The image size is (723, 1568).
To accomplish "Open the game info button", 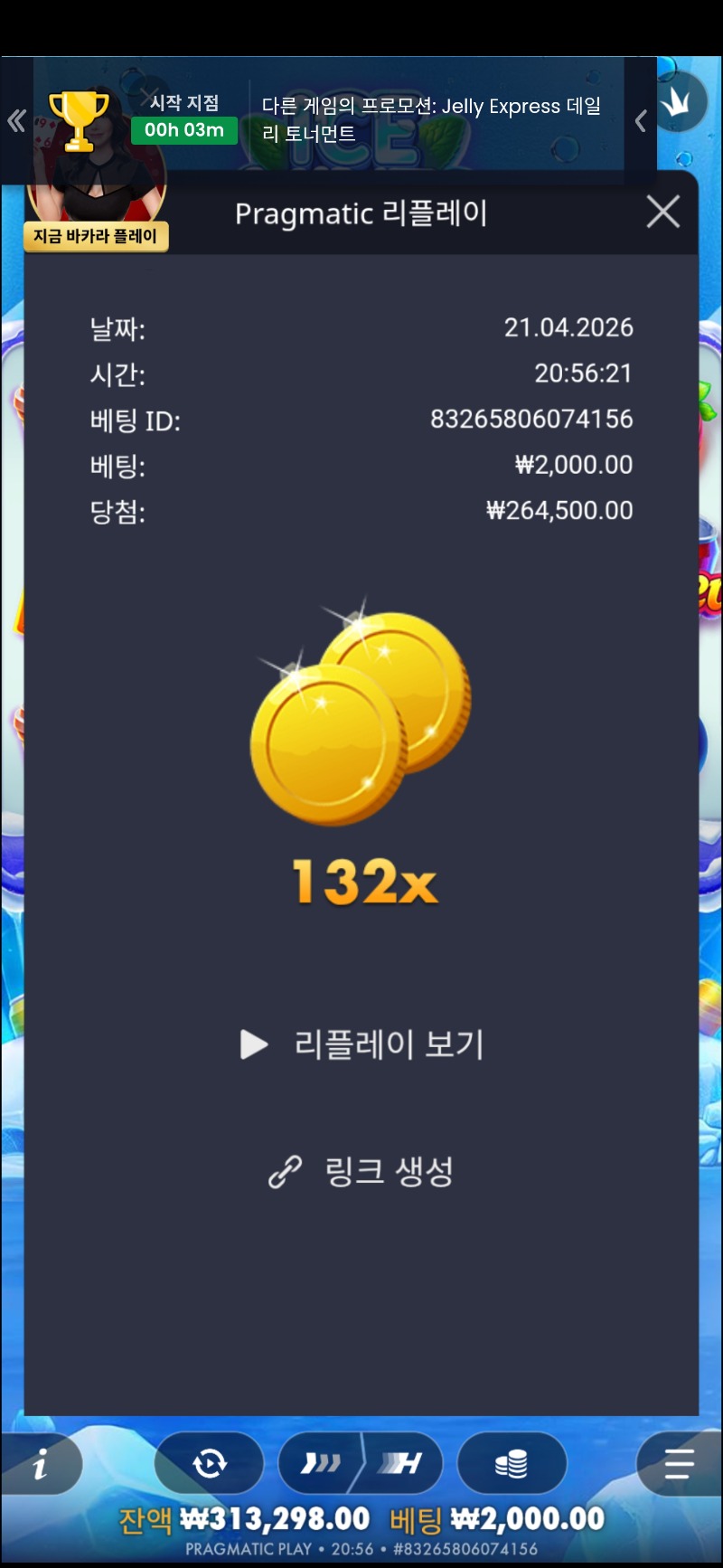I will pos(41,1463).
